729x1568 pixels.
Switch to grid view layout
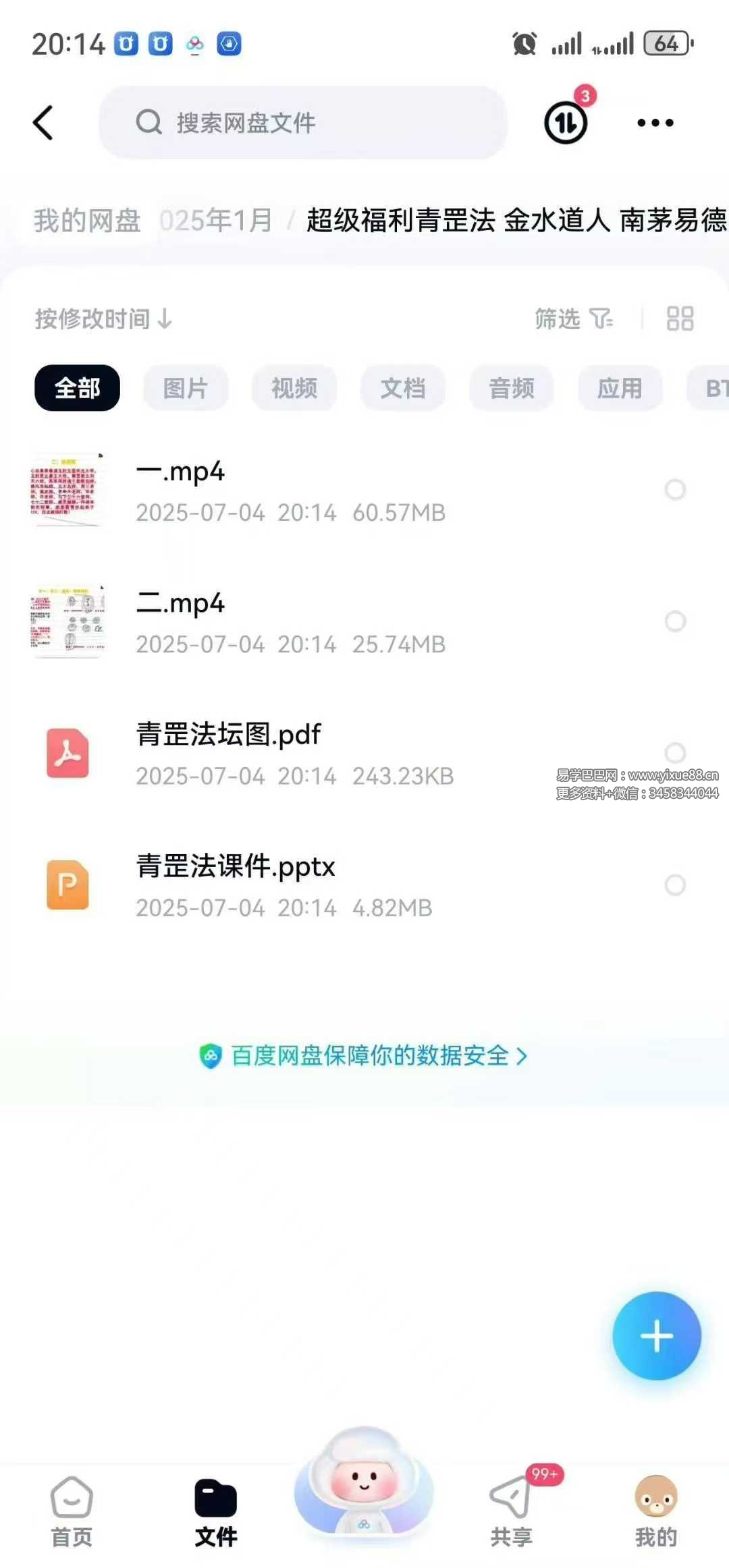(680, 318)
